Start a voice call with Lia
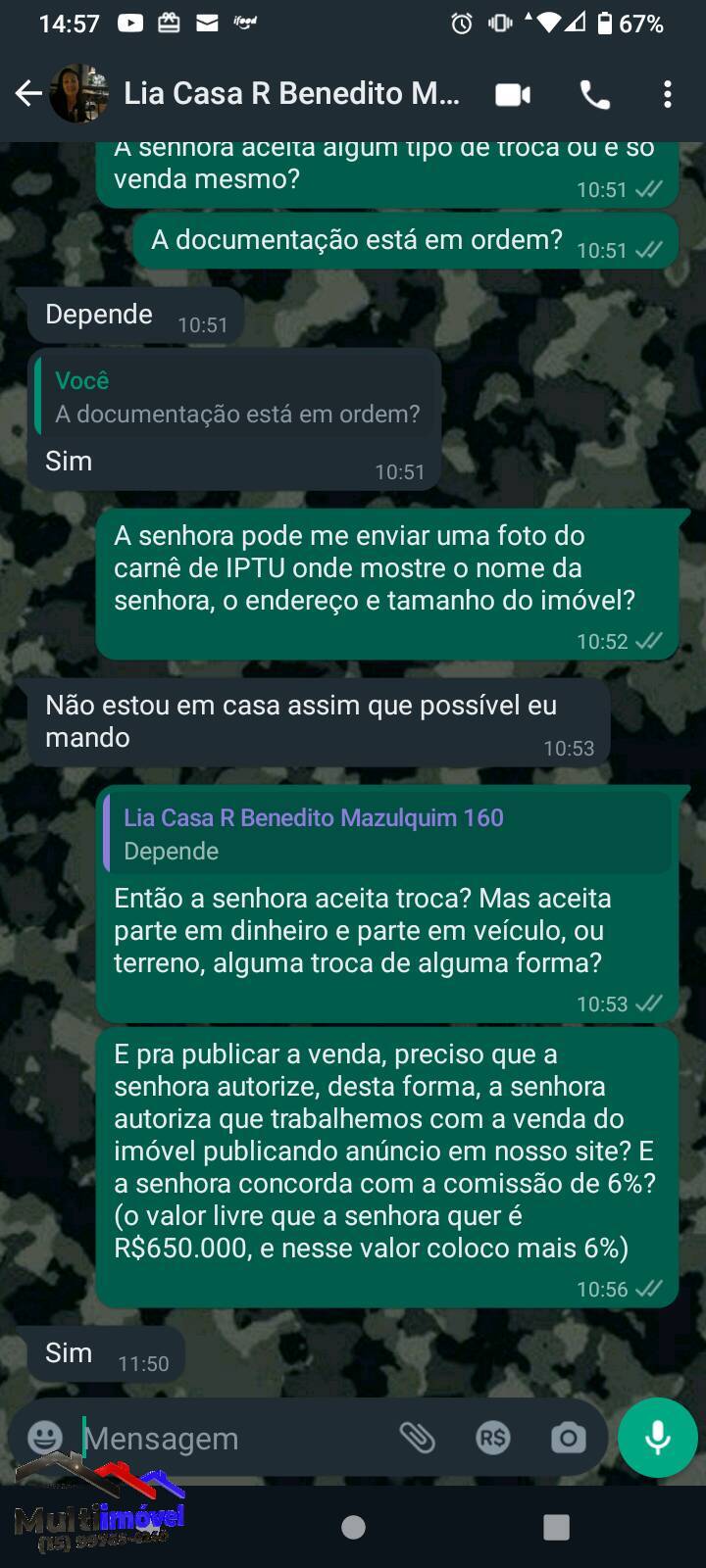The width and height of the screenshot is (706, 1568). (594, 94)
